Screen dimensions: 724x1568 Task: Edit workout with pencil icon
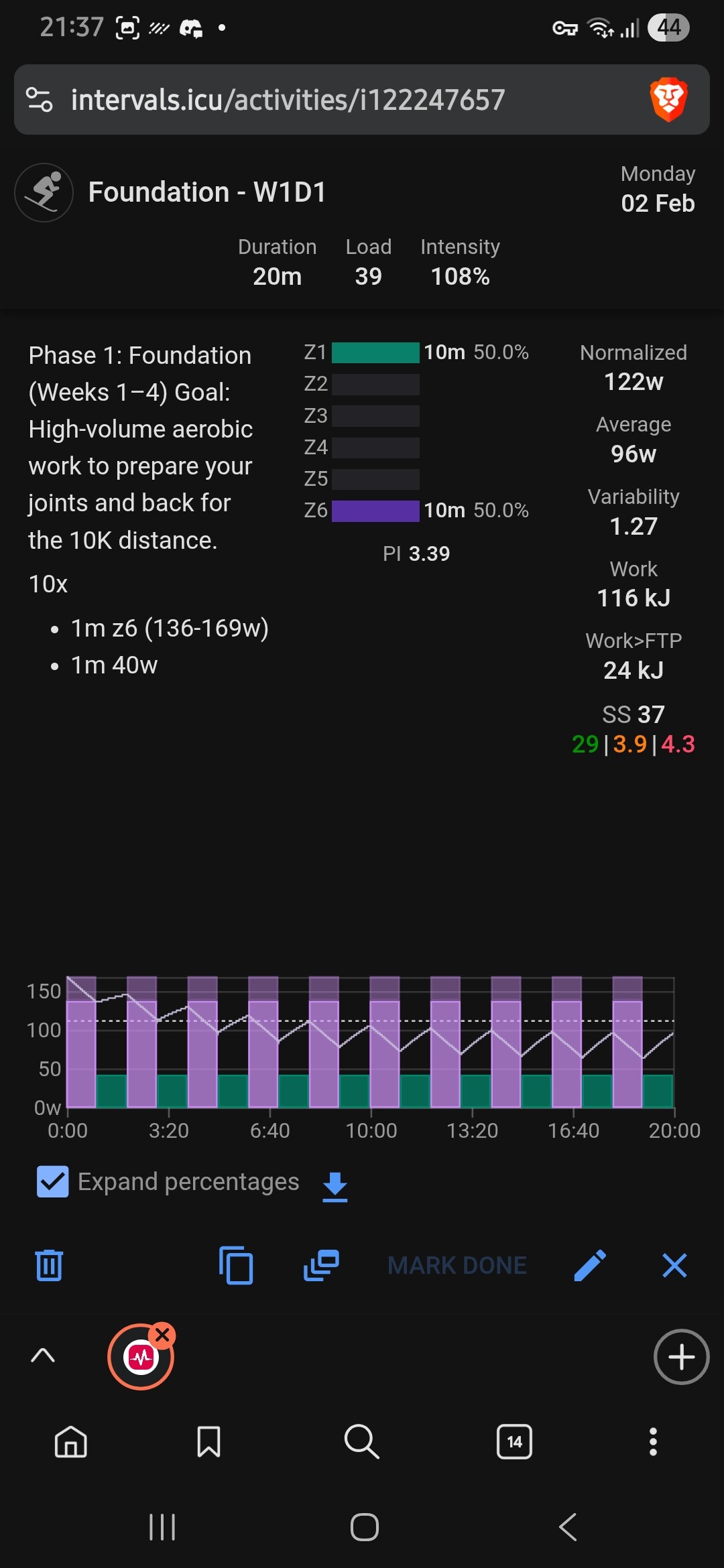590,1265
